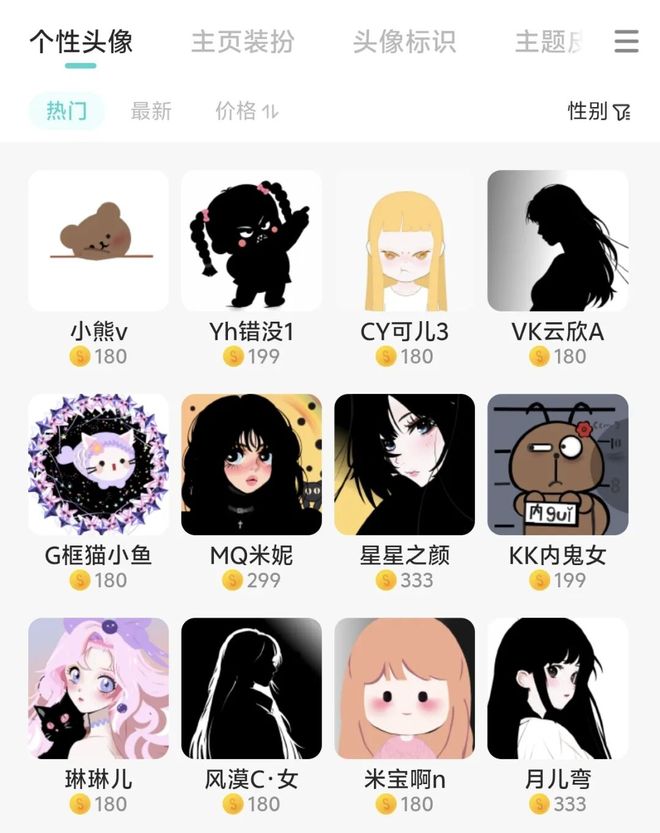View the 米宝啊n avatar
This screenshot has width=660, height=833.
click(x=404, y=688)
